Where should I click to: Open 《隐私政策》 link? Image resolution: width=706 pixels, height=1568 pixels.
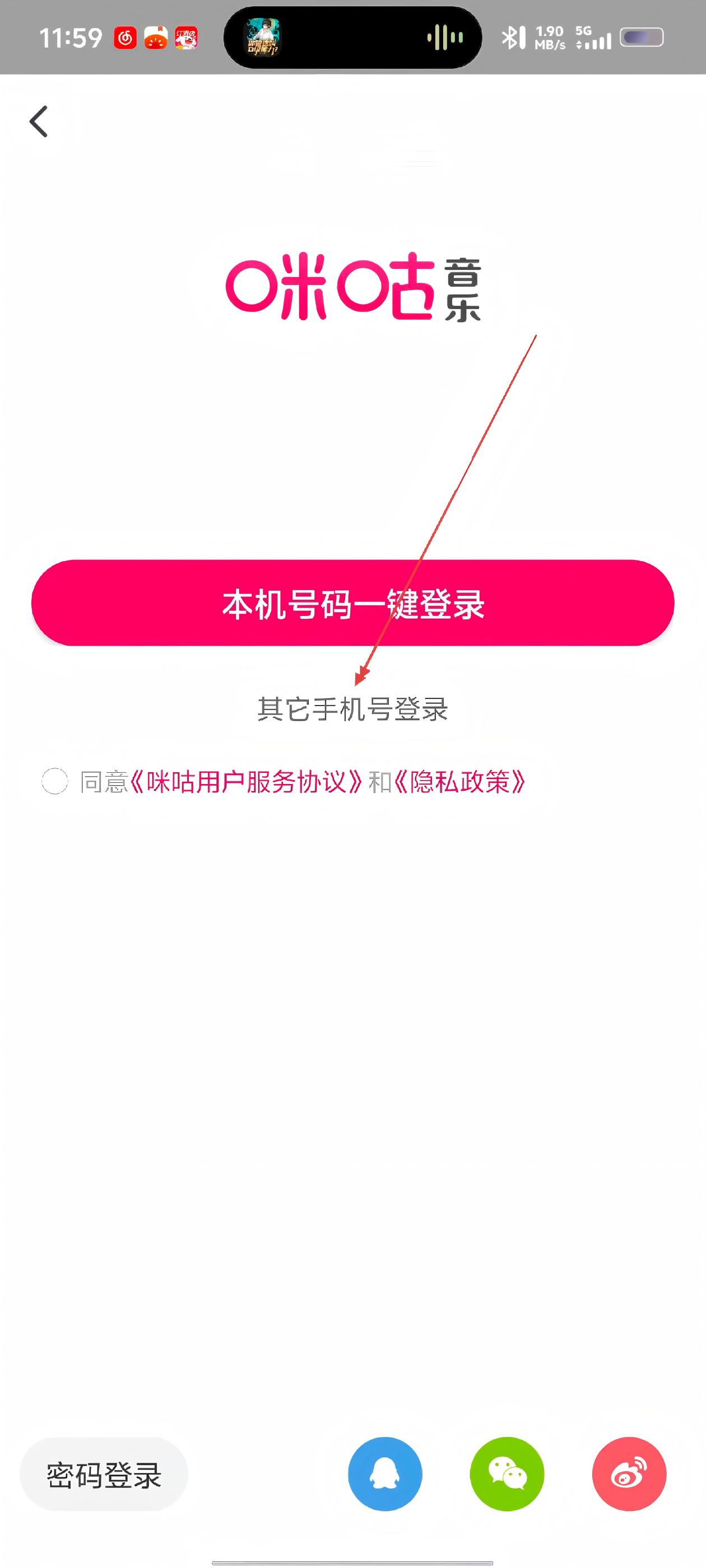coord(460,782)
